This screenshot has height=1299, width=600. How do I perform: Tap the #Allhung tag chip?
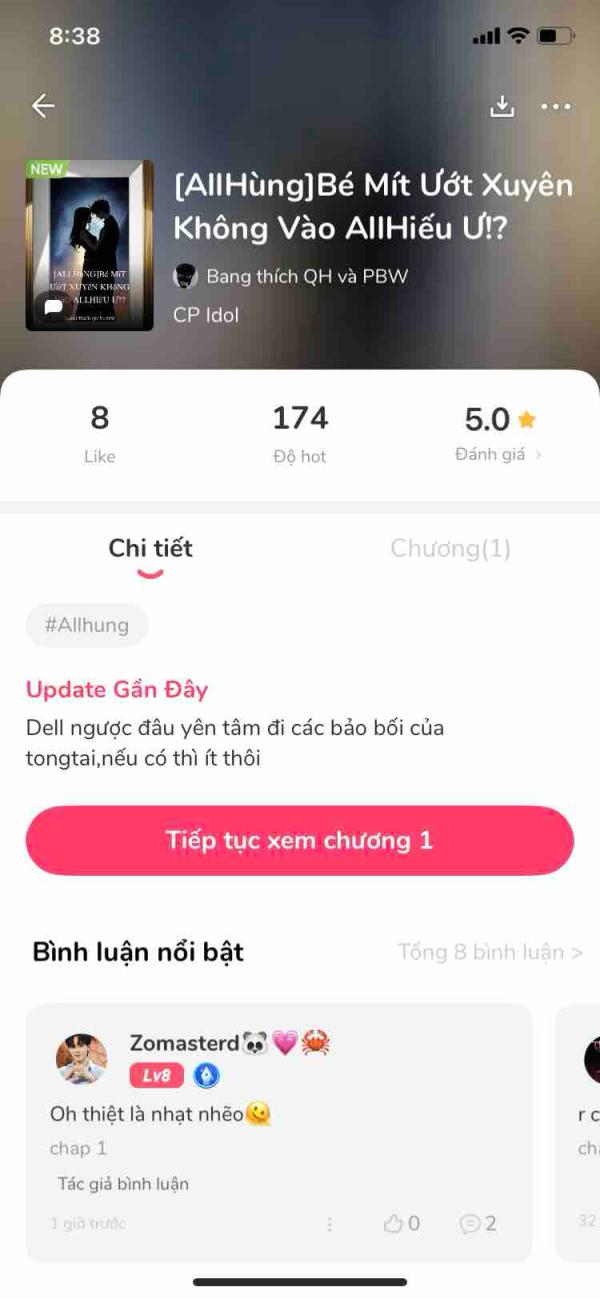tap(87, 625)
